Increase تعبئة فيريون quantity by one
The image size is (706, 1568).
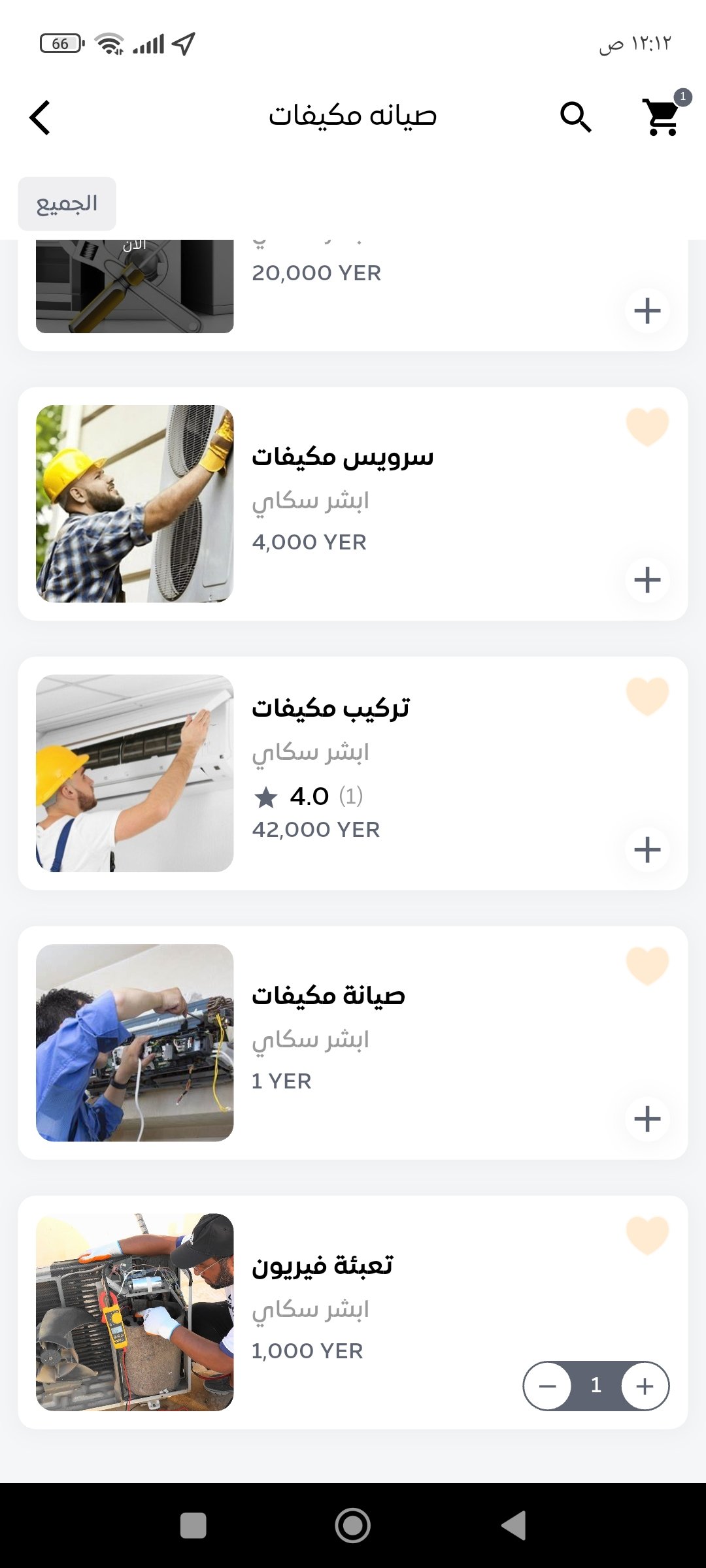[645, 1386]
